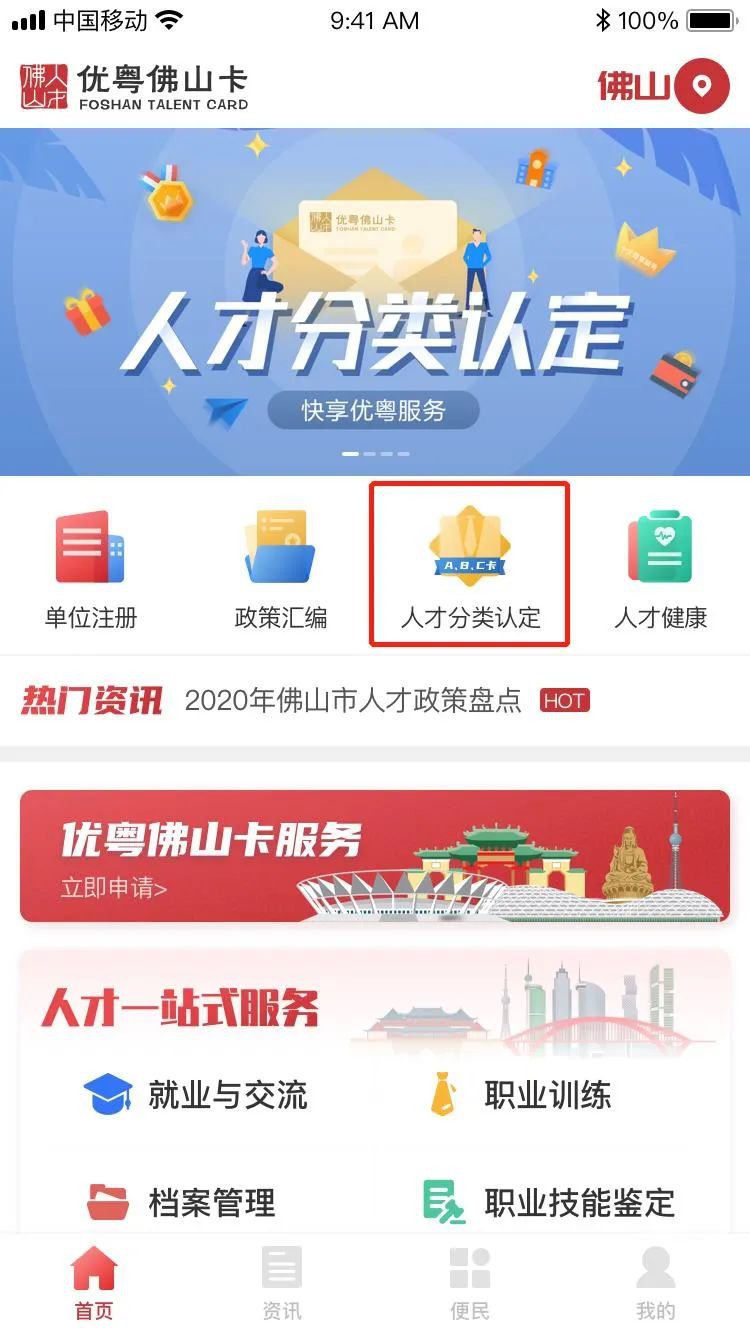Viewport: 750px width, 1334px height.
Task: Open 档案管理 service
Action: tap(180, 1202)
